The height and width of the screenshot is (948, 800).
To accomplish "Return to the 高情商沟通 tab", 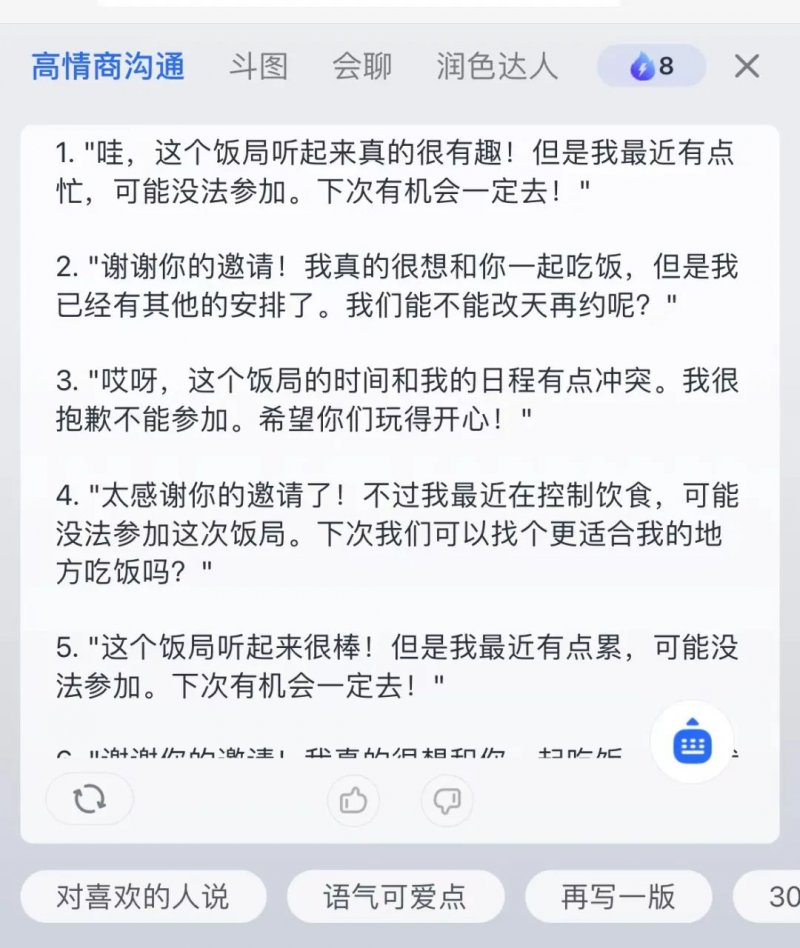I will point(108,66).
